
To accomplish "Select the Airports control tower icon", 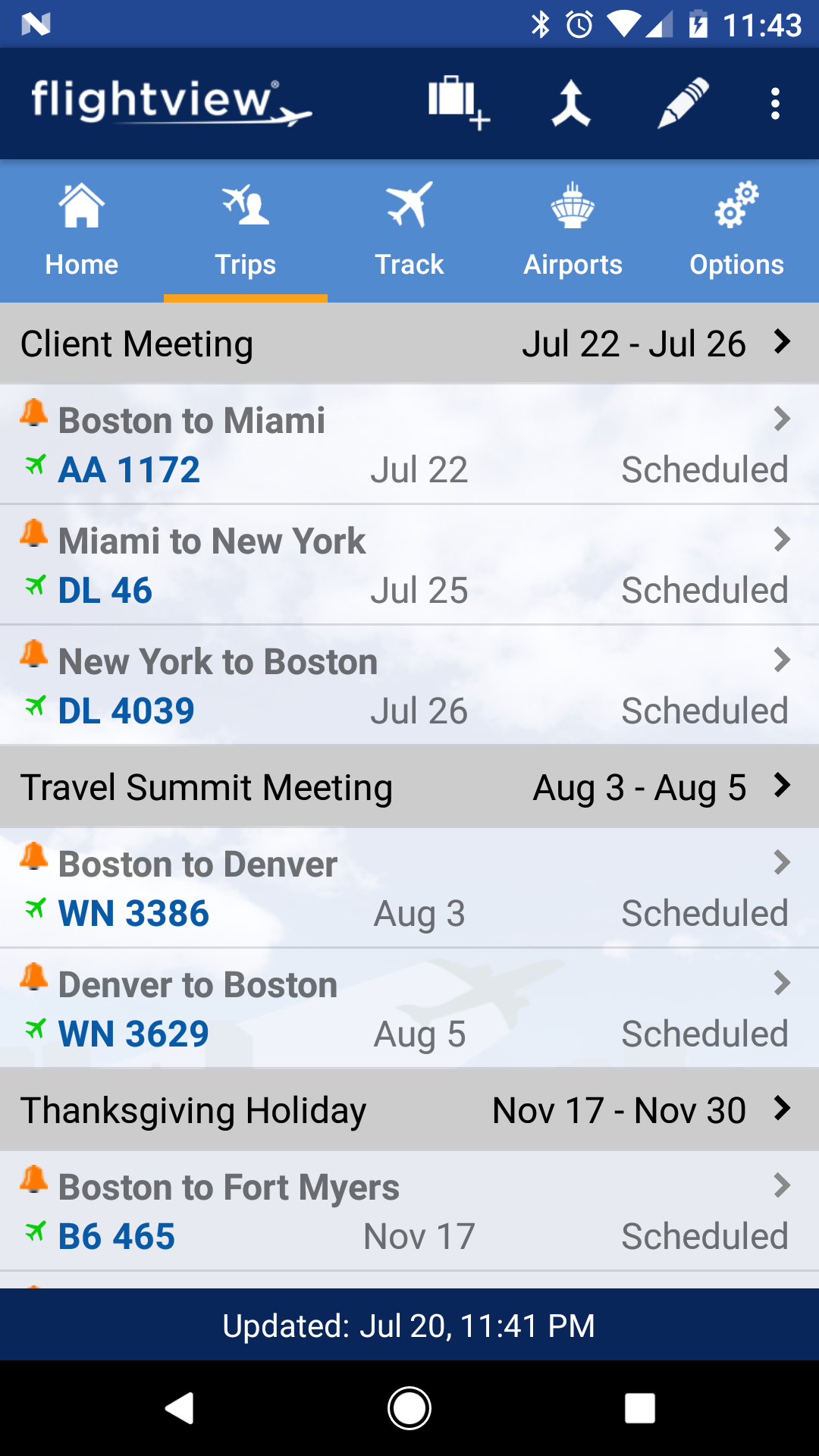I will coord(573,206).
